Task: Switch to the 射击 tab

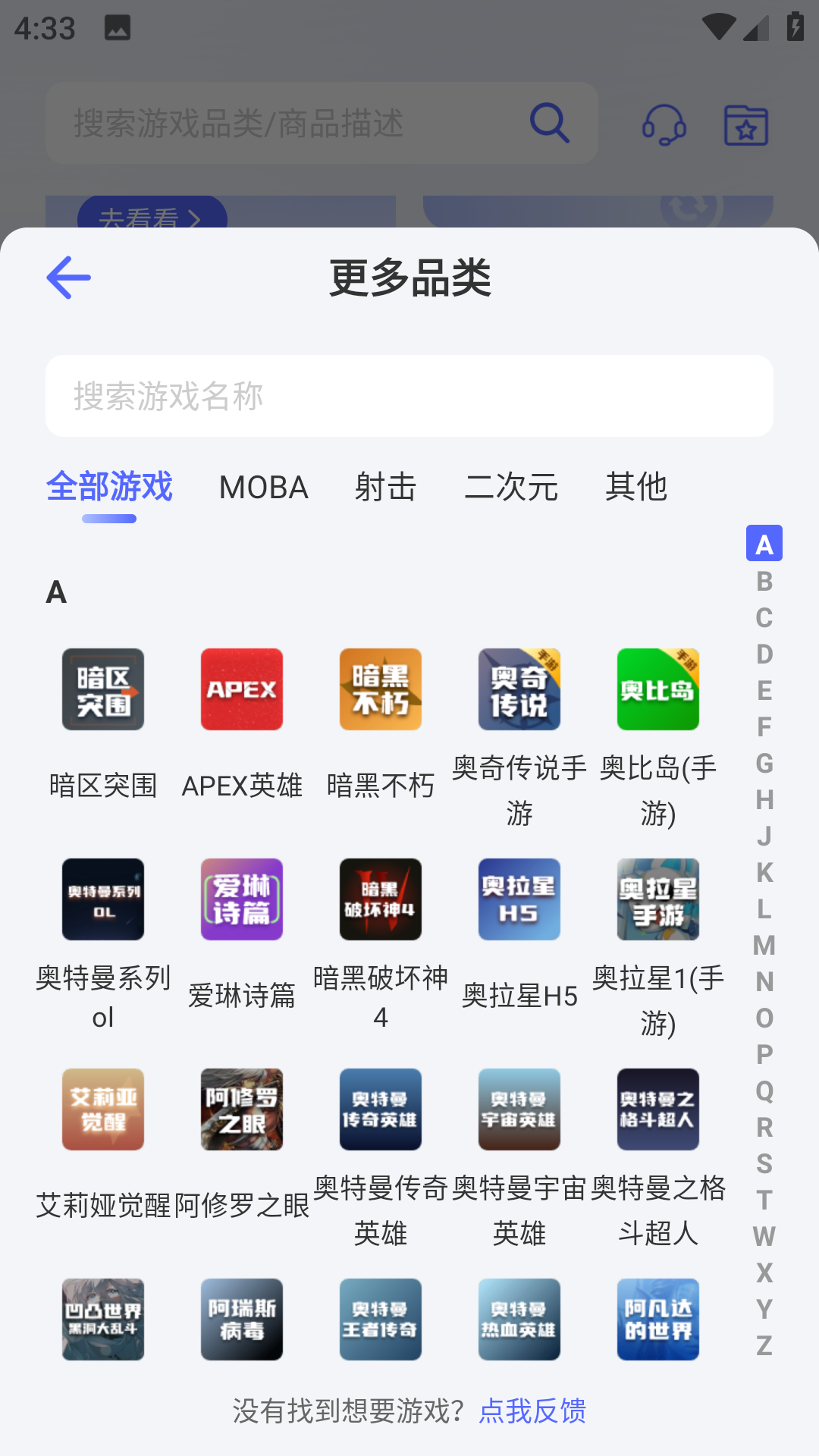Action: pyautogui.click(x=386, y=487)
